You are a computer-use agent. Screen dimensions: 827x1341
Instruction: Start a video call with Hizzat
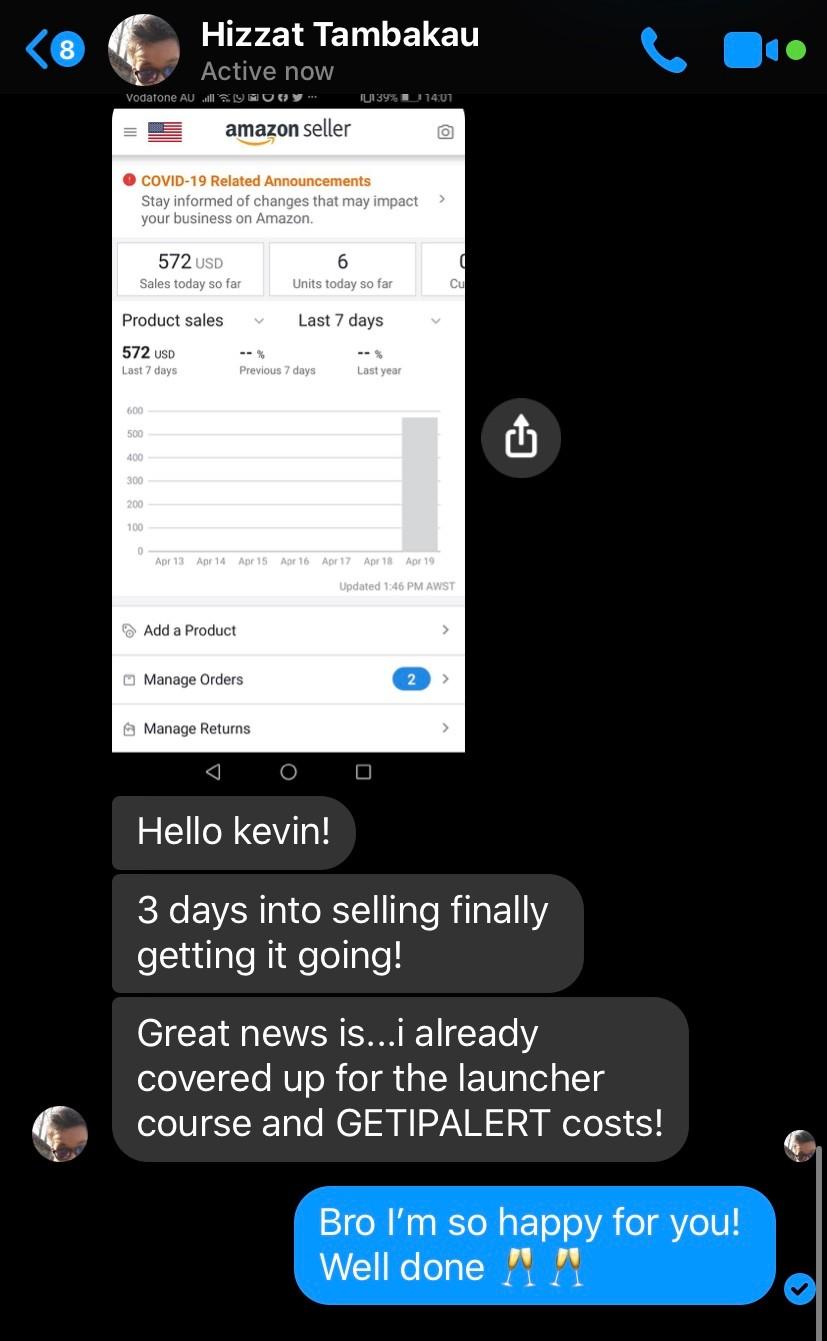tap(750, 49)
